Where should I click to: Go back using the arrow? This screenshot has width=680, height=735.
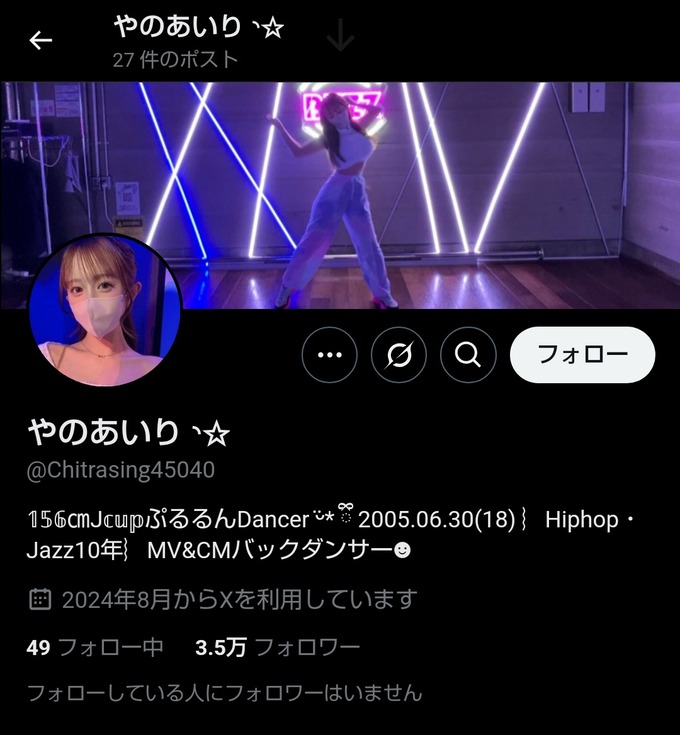pyautogui.click(x=41, y=41)
